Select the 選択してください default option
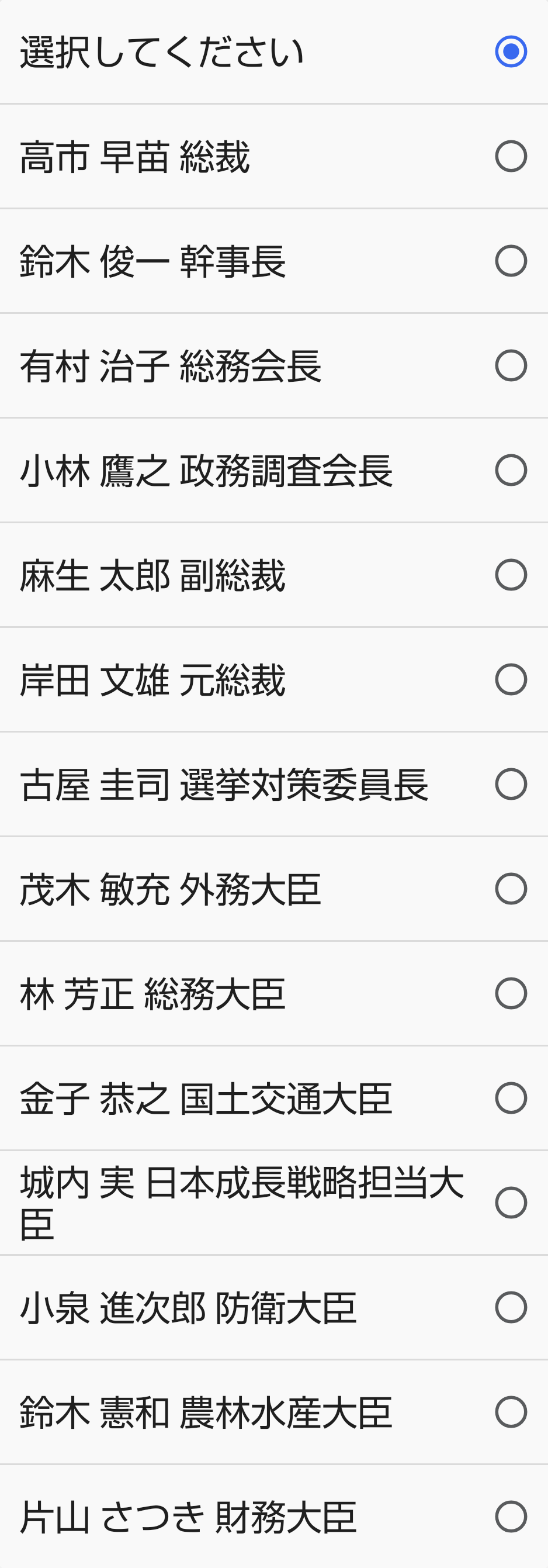The image size is (548, 1568). [510, 51]
